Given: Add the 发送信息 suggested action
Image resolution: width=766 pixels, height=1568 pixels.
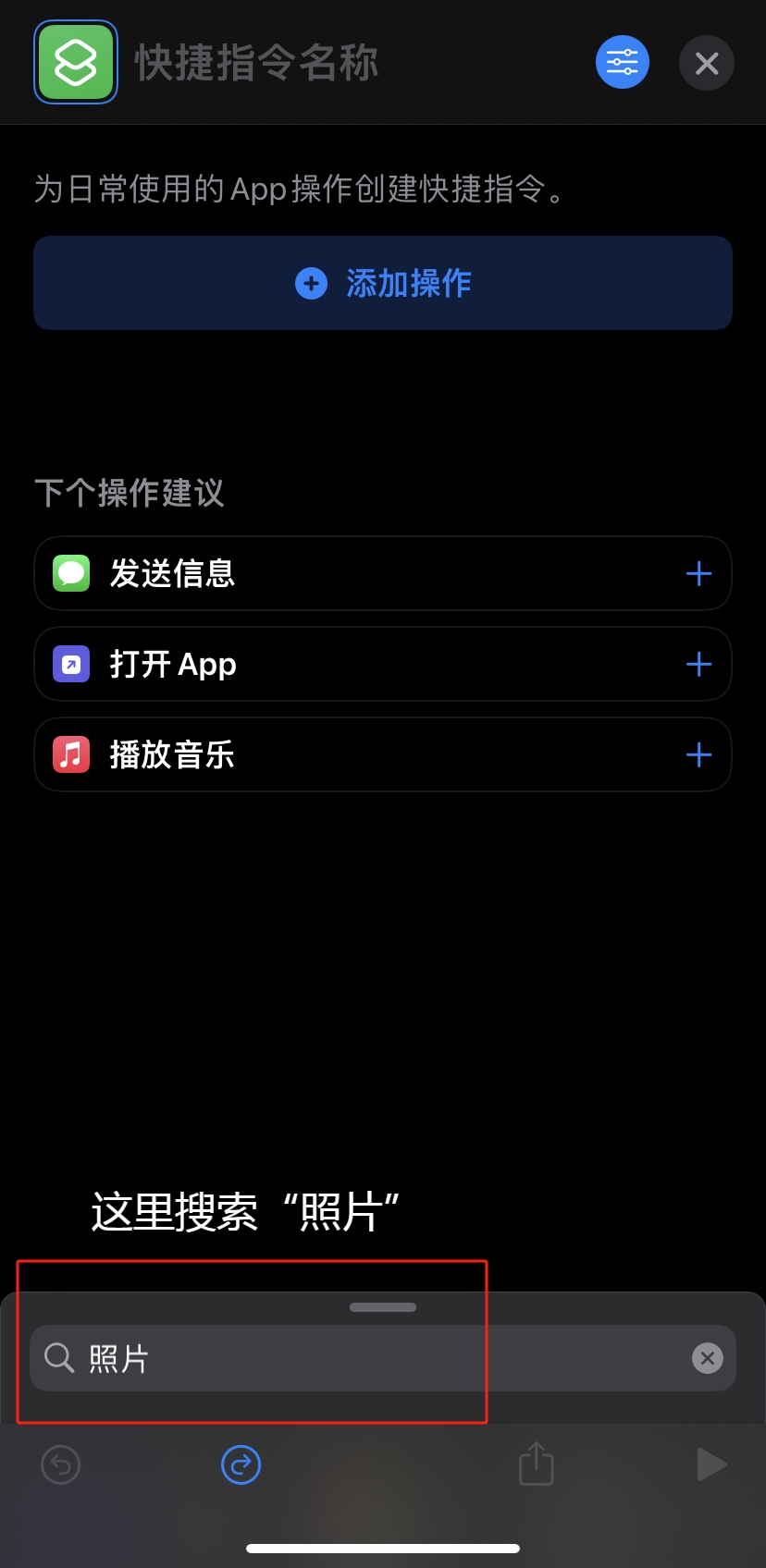Looking at the screenshot, I should [x=698, y=574].
